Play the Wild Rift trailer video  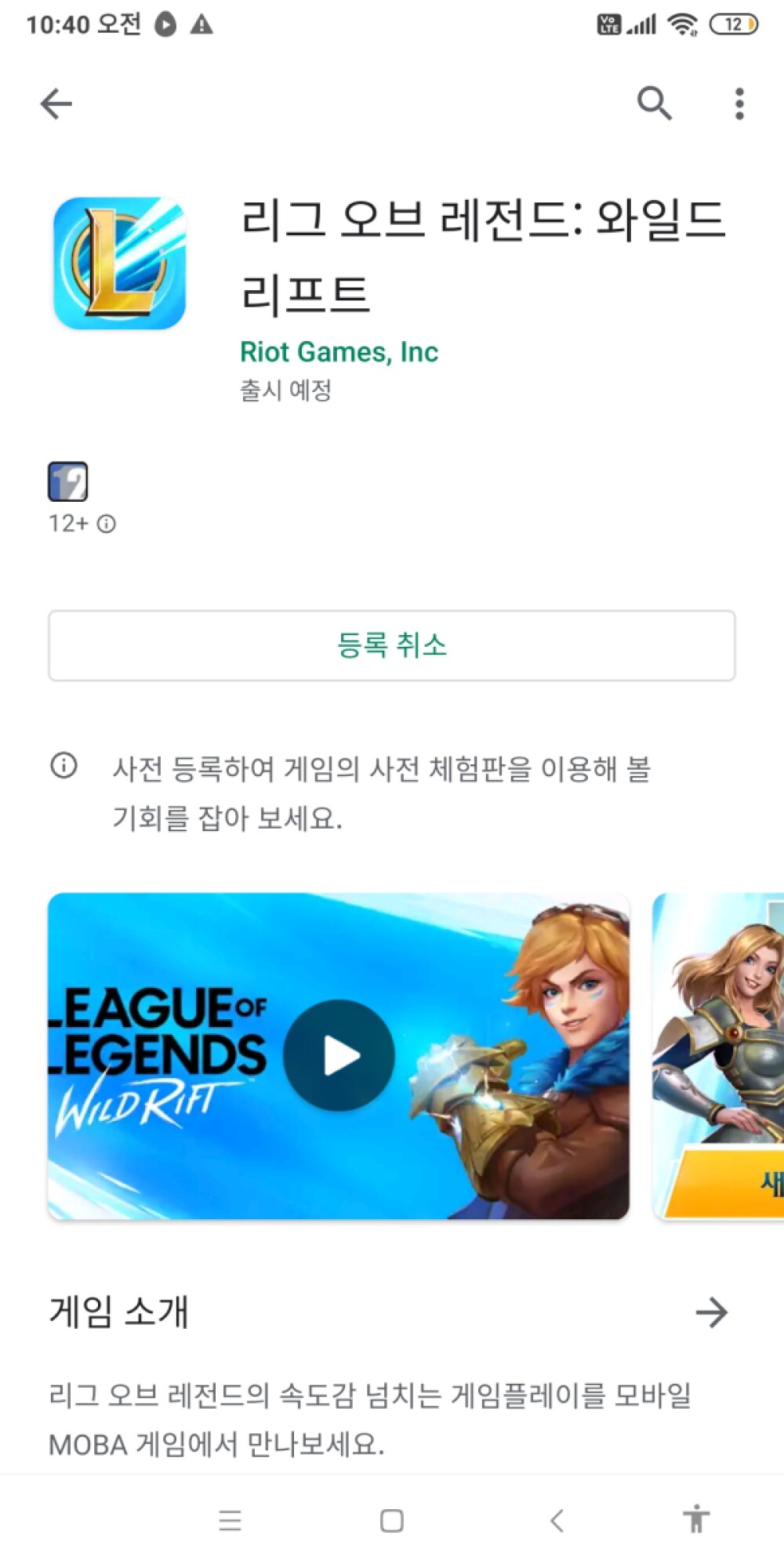339,1055
